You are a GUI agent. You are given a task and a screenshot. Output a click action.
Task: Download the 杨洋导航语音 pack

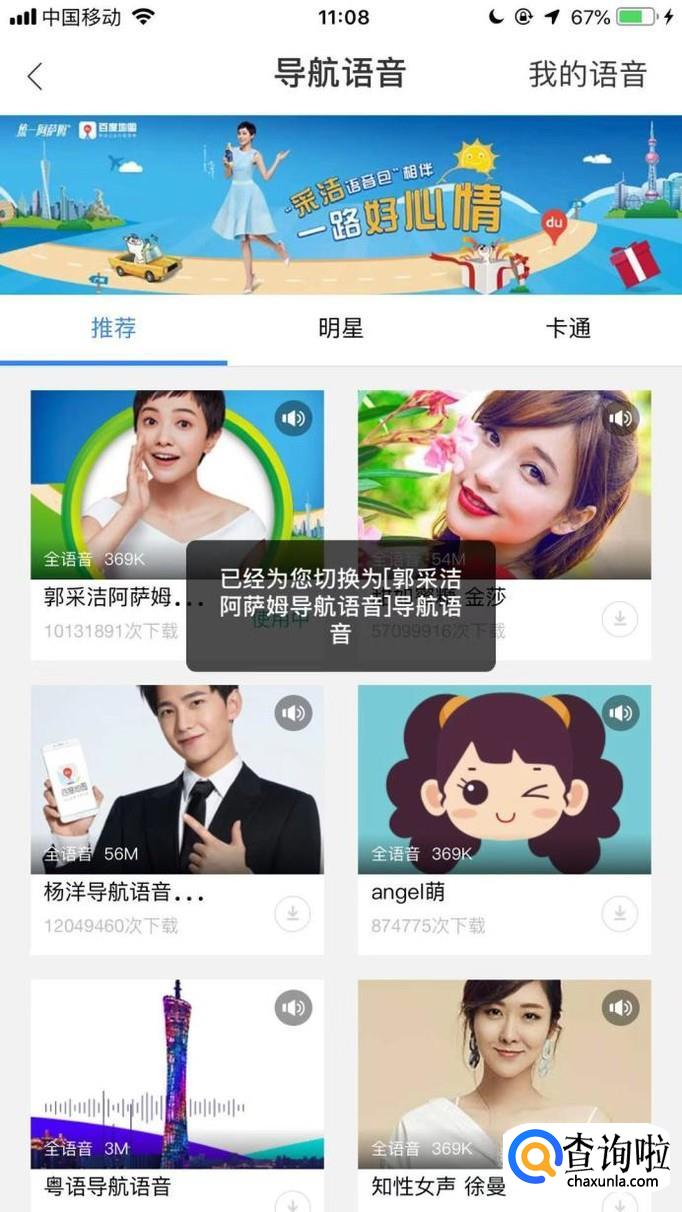tap(292, 914)
